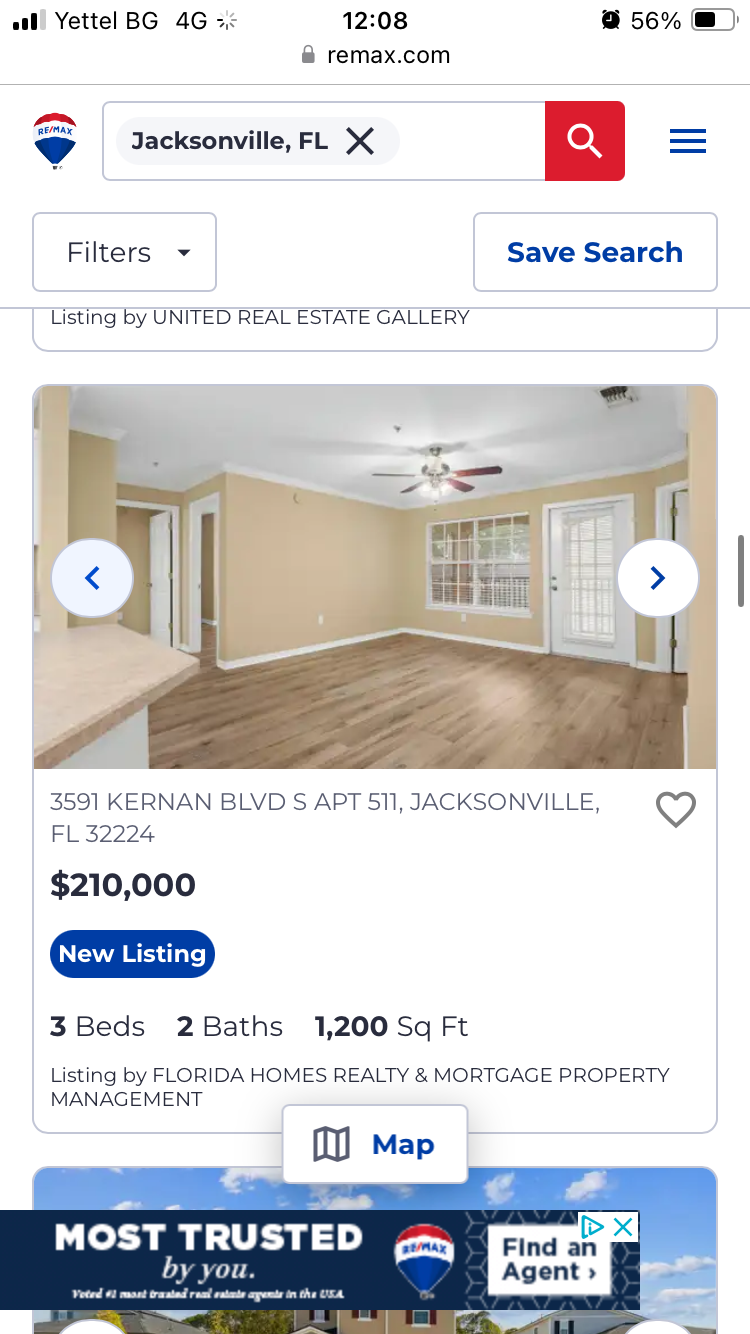Dismiss the RE/MAX ad banner
Screen dimensions: 750x1334
623,1227
